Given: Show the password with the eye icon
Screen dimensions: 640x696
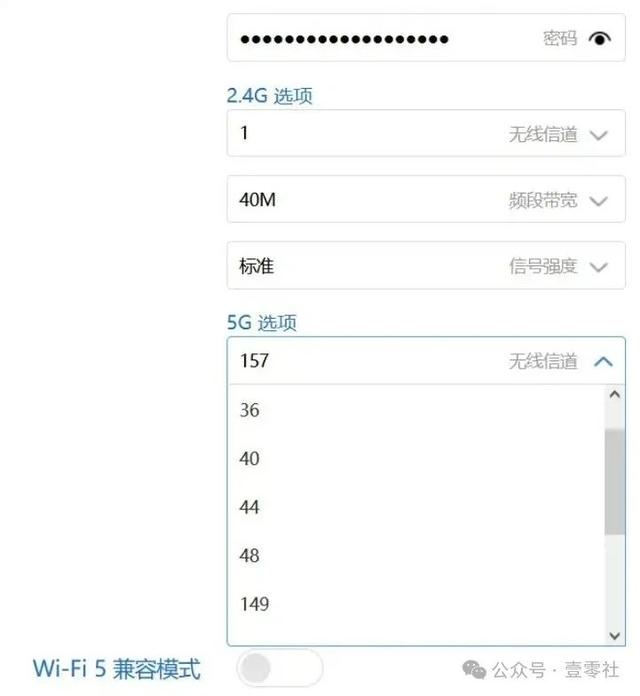Looking at the screenshot, I should click(x=600, y=39).
